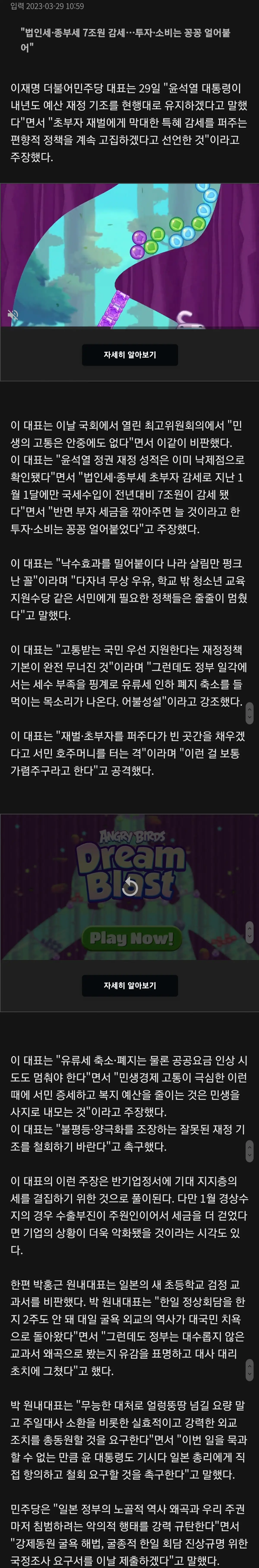
Task: Open the bubble gameplay video advertisement
Action: (130, 256)
